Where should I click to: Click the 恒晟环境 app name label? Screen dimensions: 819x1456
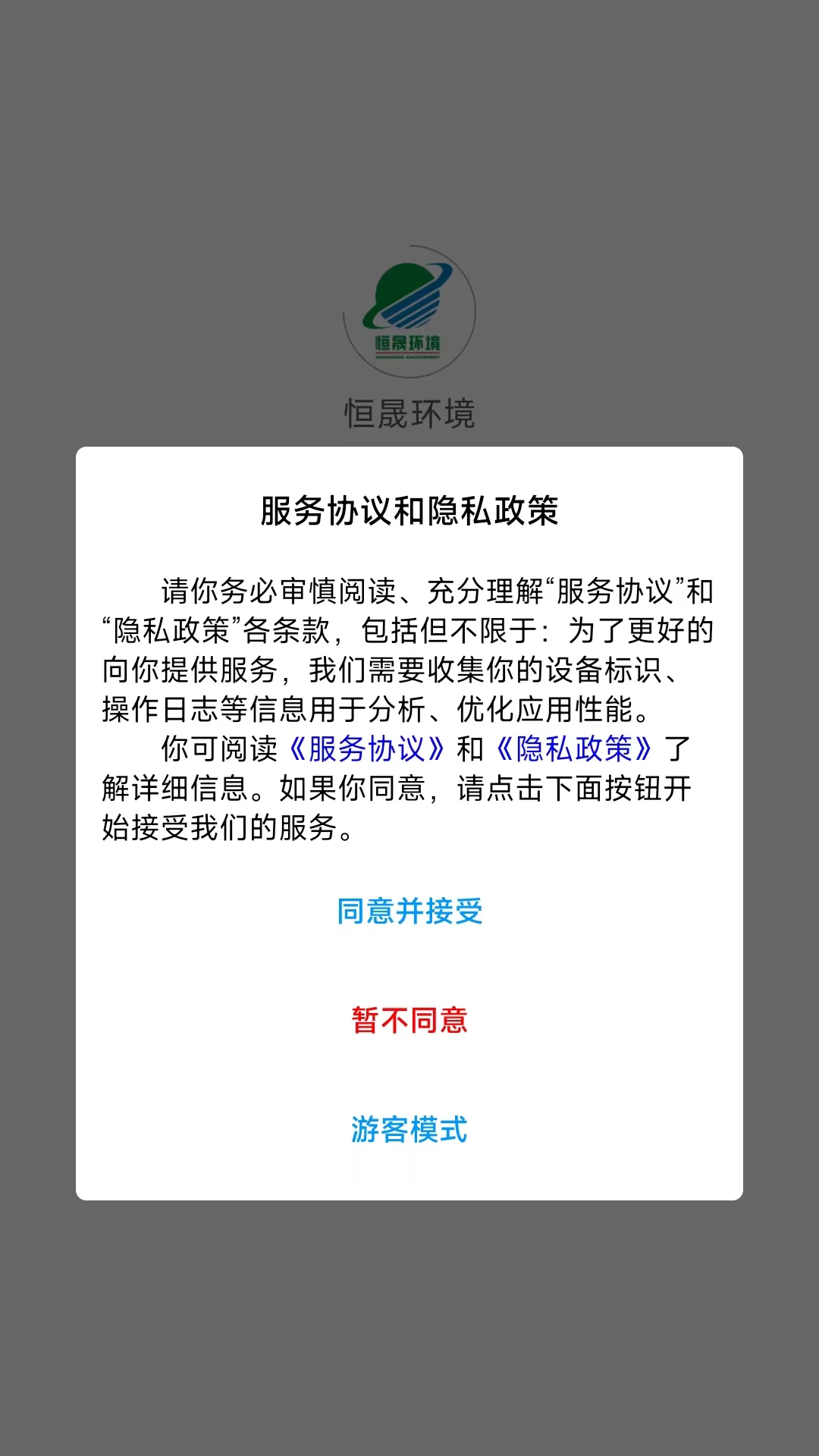click(x=409, y=412)
